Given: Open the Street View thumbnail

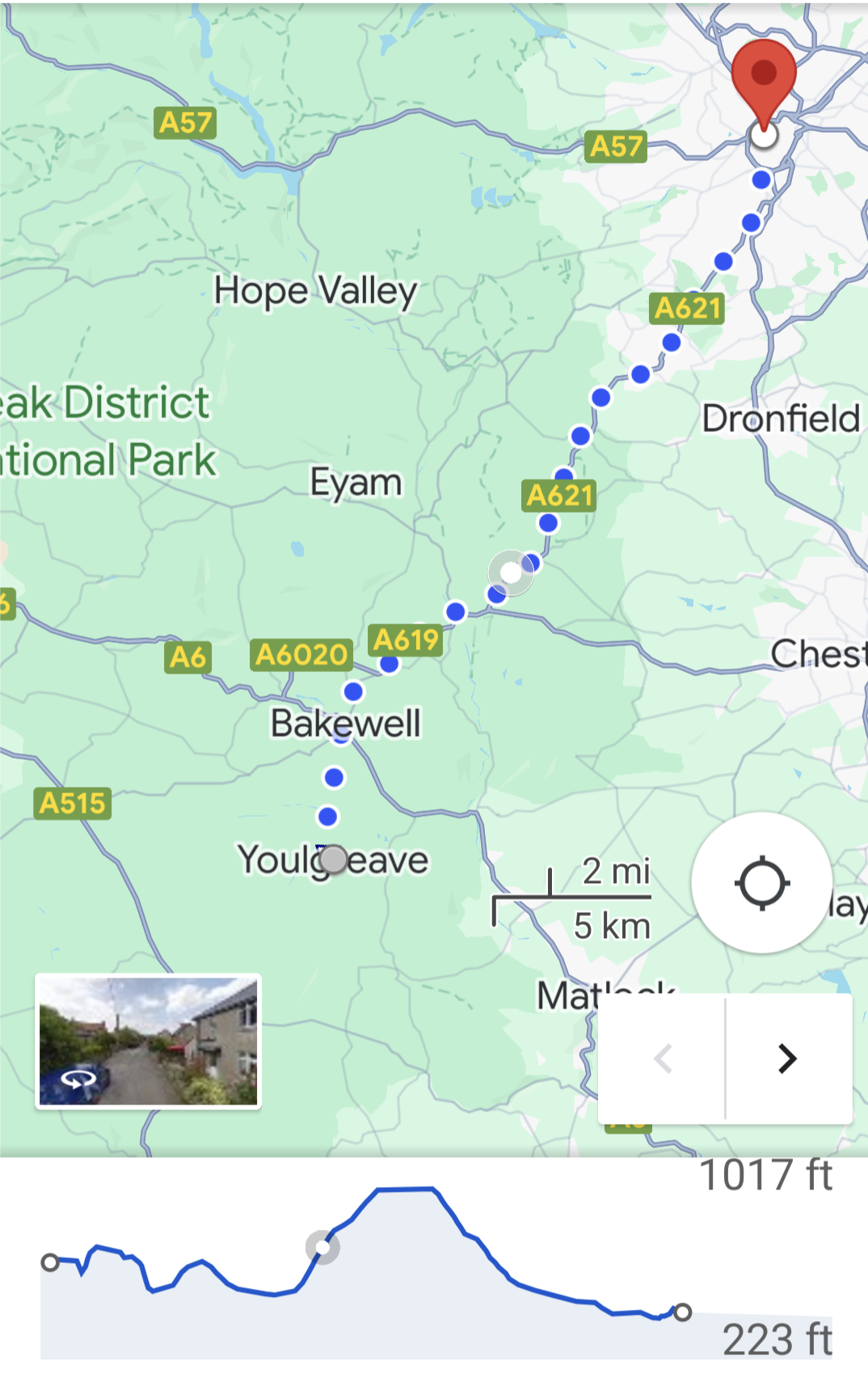Looking at the screenshot, I should point(148,1041).
